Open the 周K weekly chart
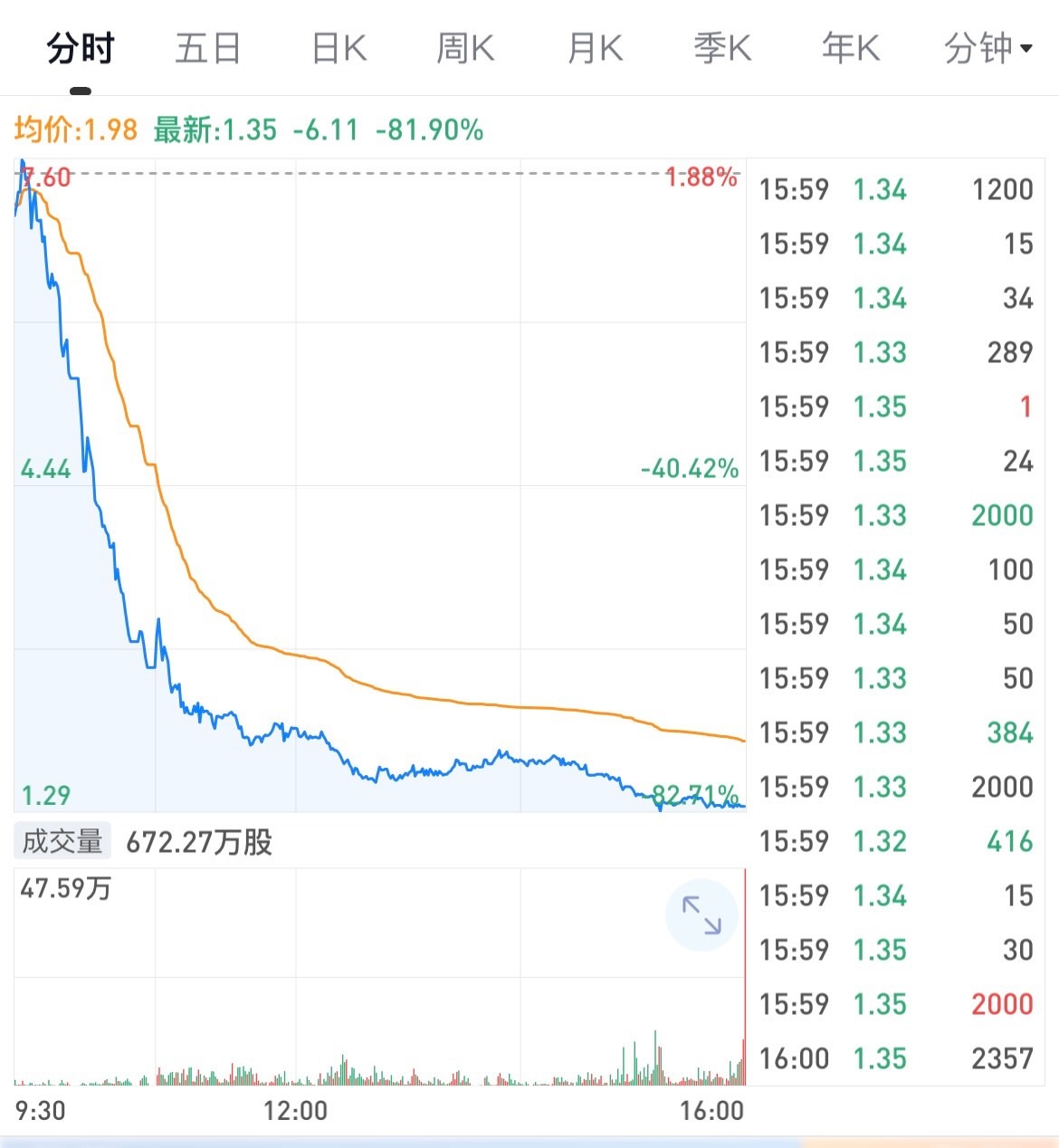This screenshot has width=1059, height=1148. (465, 48)
